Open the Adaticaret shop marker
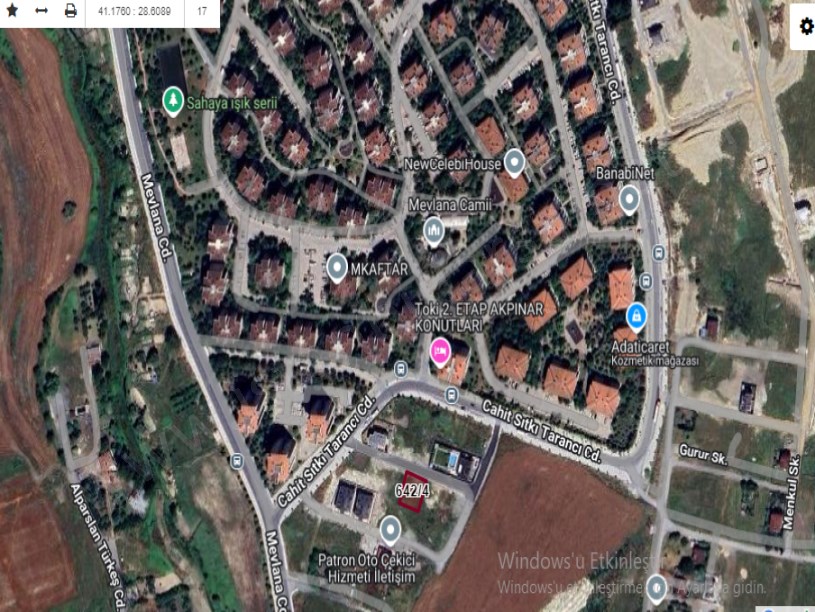Image resolution: width=815 pixels, height=612 pixels. pos(636,317)
